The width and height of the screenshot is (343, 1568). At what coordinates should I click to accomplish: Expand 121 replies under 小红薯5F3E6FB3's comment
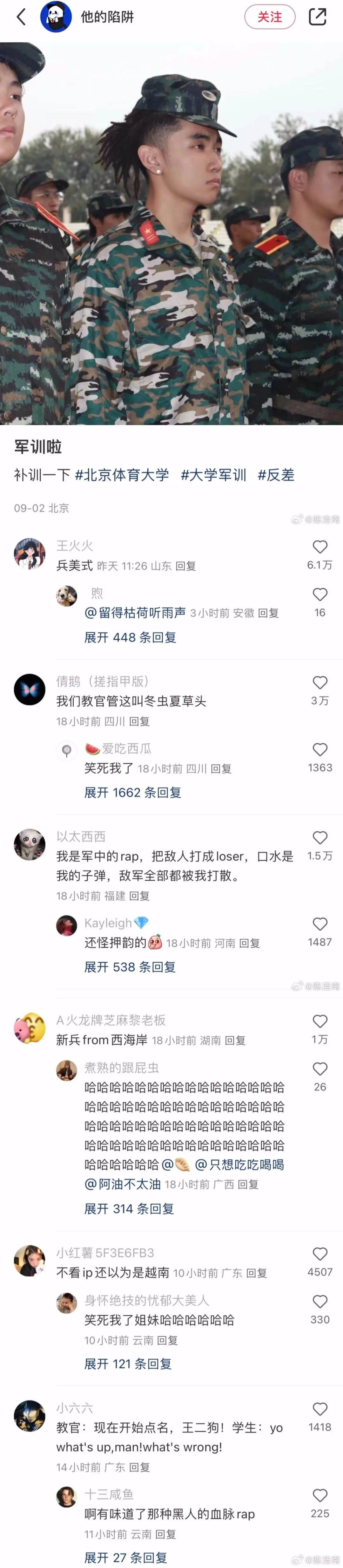pos(128,1364)
